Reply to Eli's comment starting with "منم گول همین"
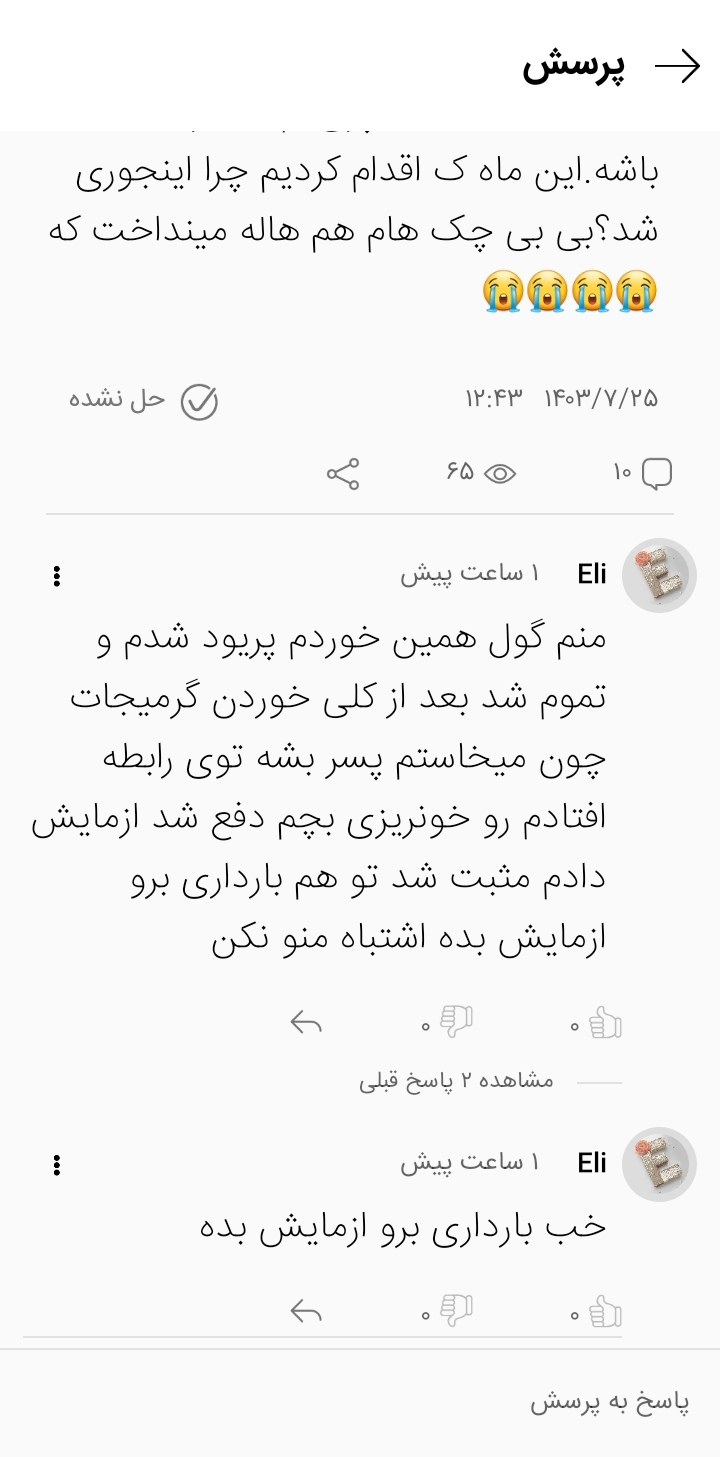This screenshot has width=720, height=1457. point(306,1022)
